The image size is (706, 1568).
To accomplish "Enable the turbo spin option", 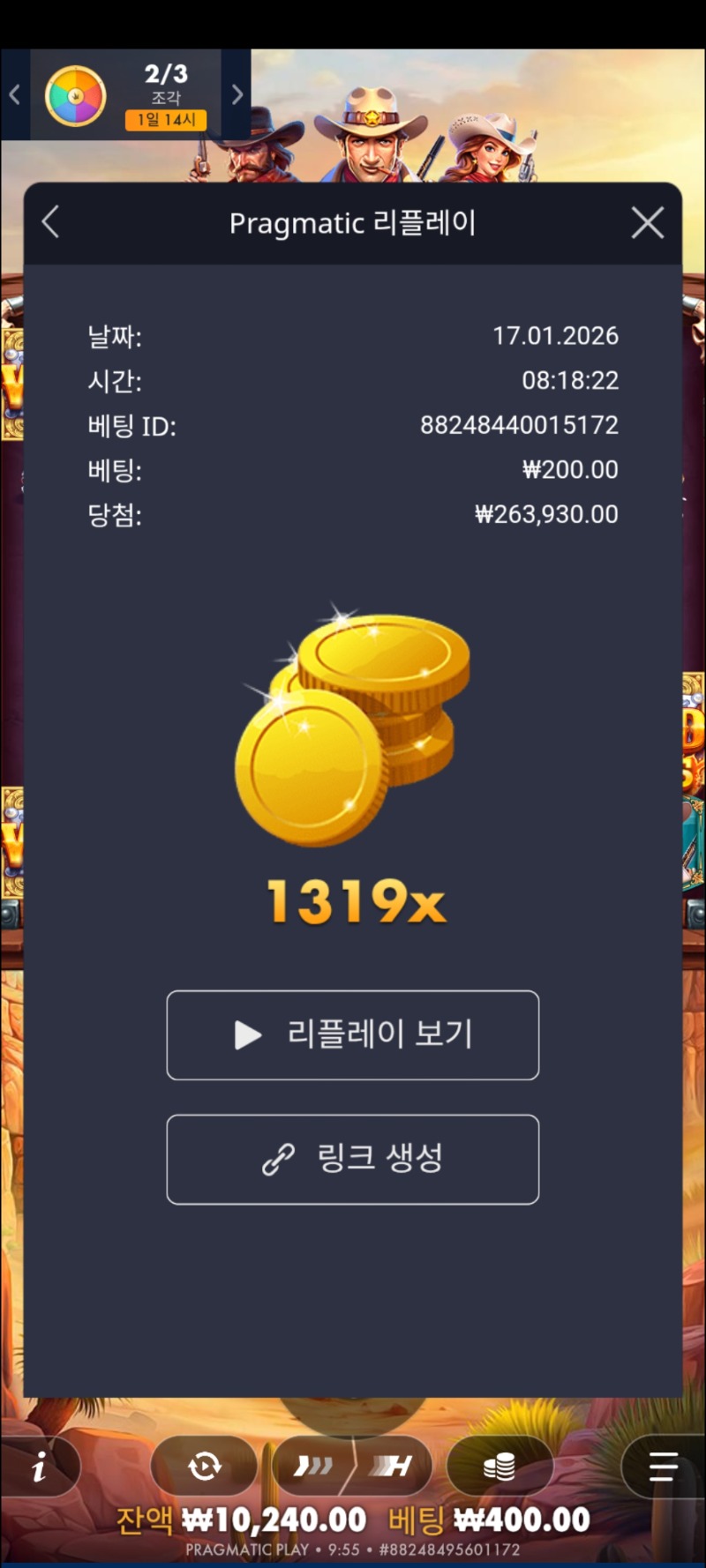I will tap(392, 1467).
